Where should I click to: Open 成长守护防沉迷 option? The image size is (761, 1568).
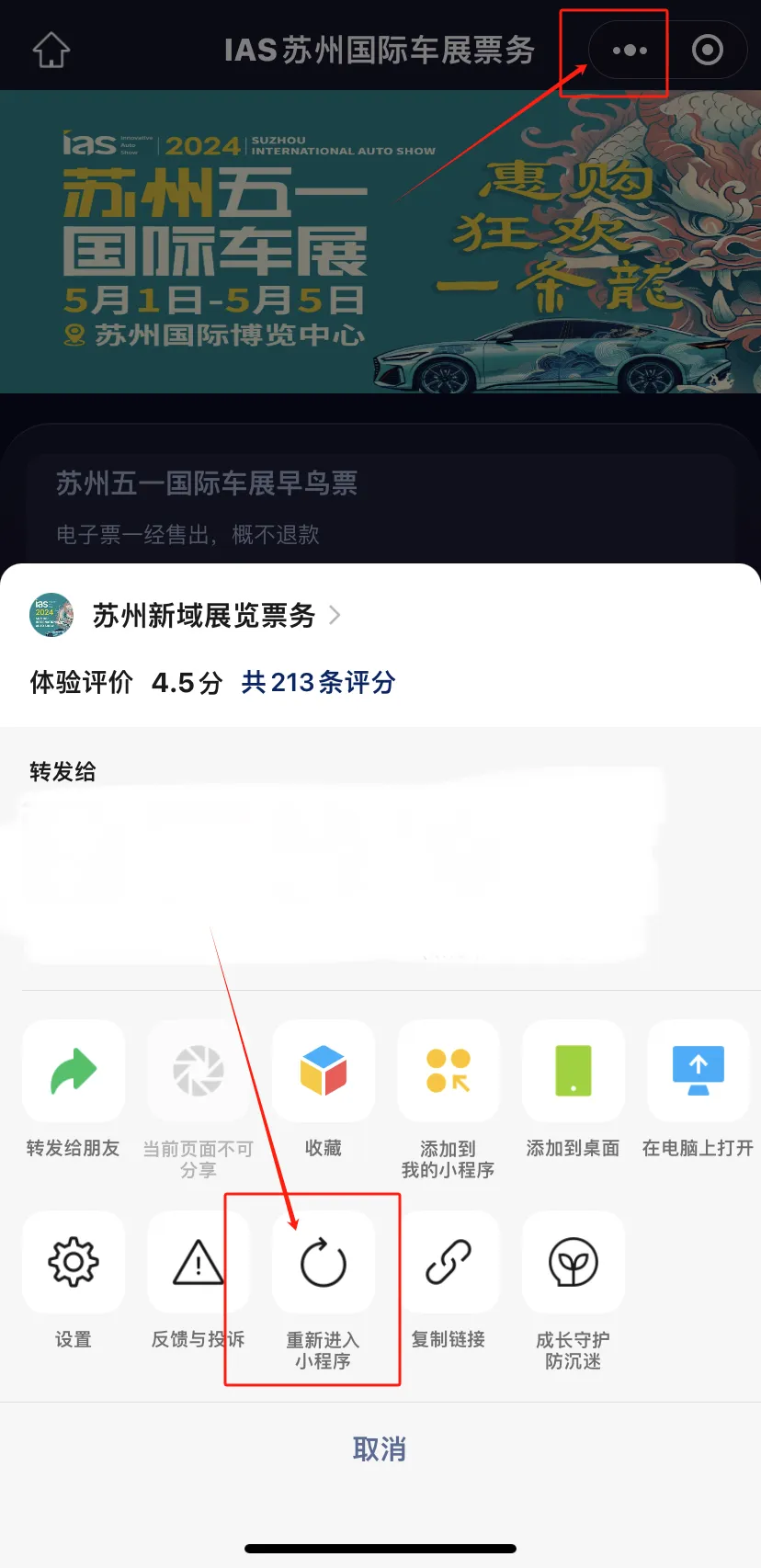(574, 1263)
